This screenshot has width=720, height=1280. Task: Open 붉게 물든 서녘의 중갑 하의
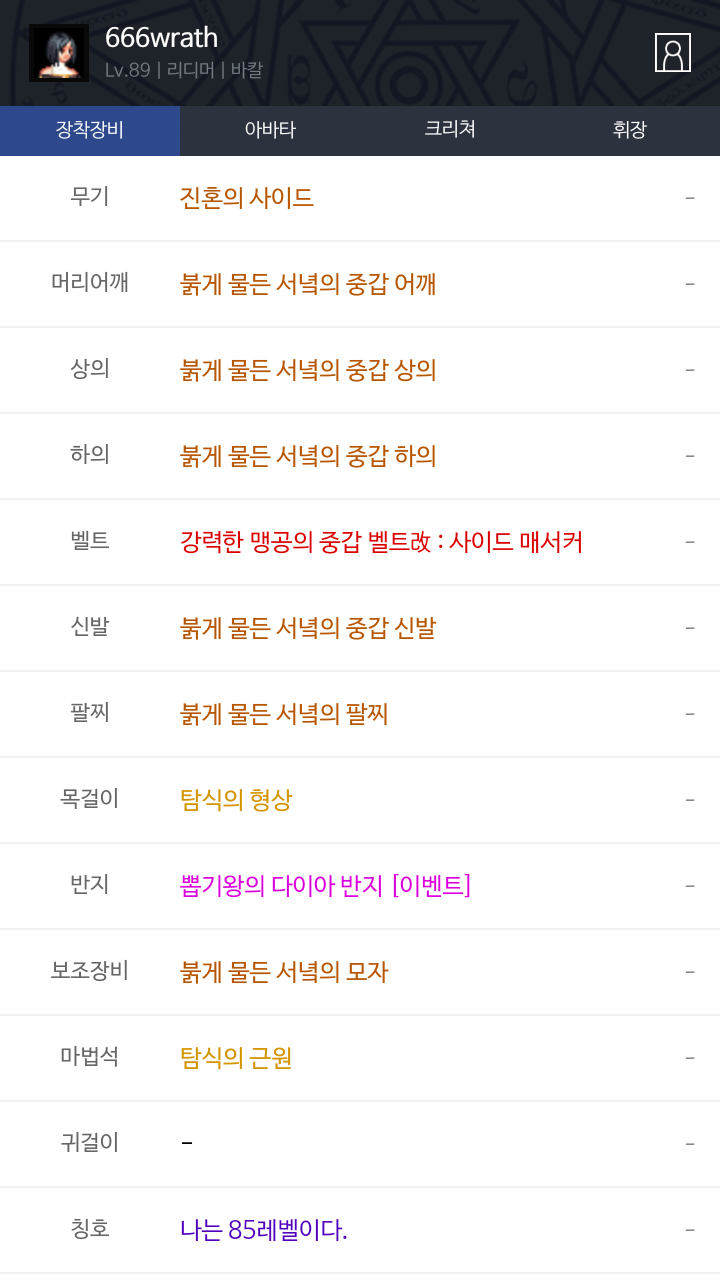(308, 456)
